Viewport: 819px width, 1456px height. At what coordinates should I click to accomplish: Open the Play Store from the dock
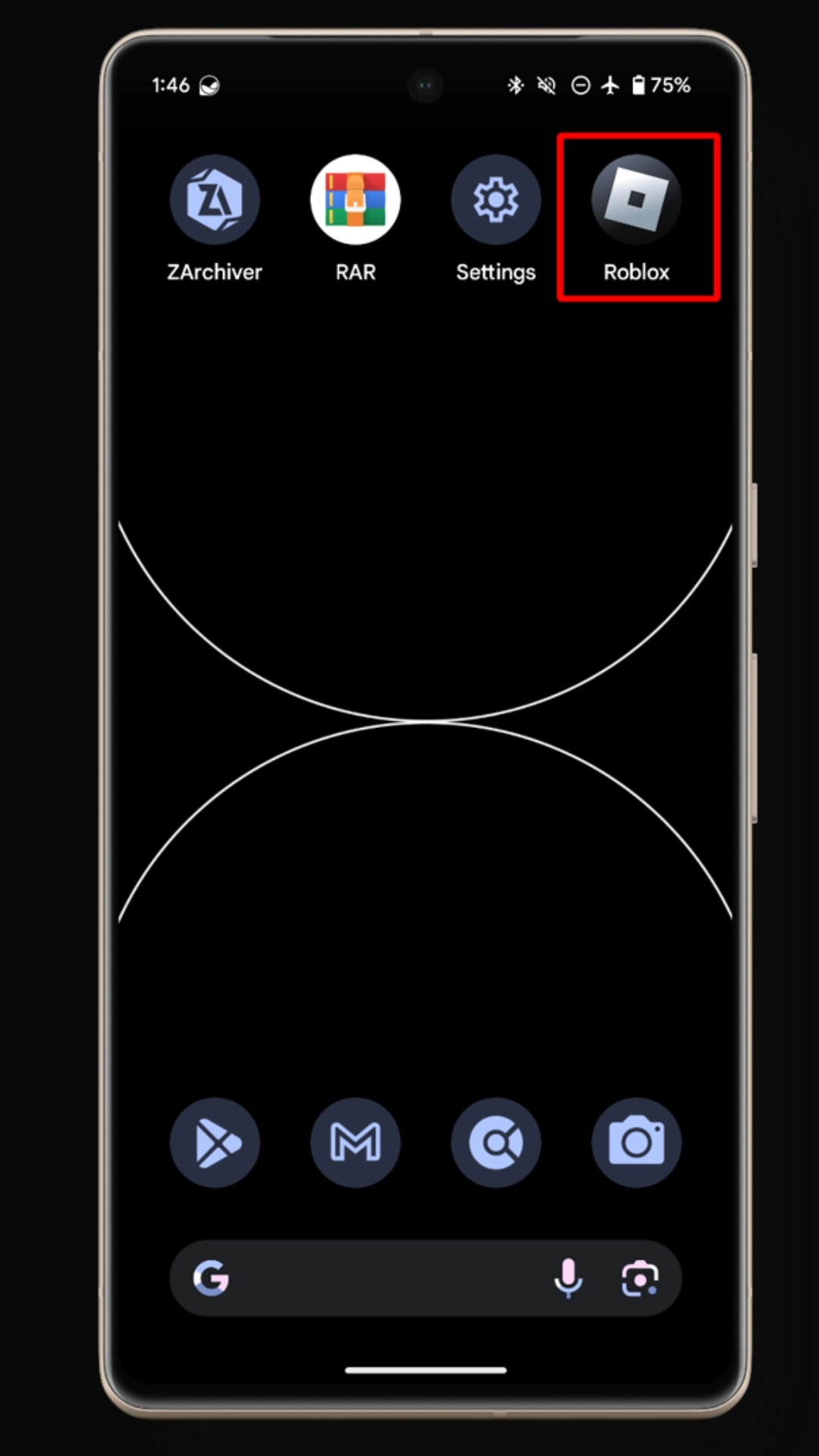(215, 1142)
